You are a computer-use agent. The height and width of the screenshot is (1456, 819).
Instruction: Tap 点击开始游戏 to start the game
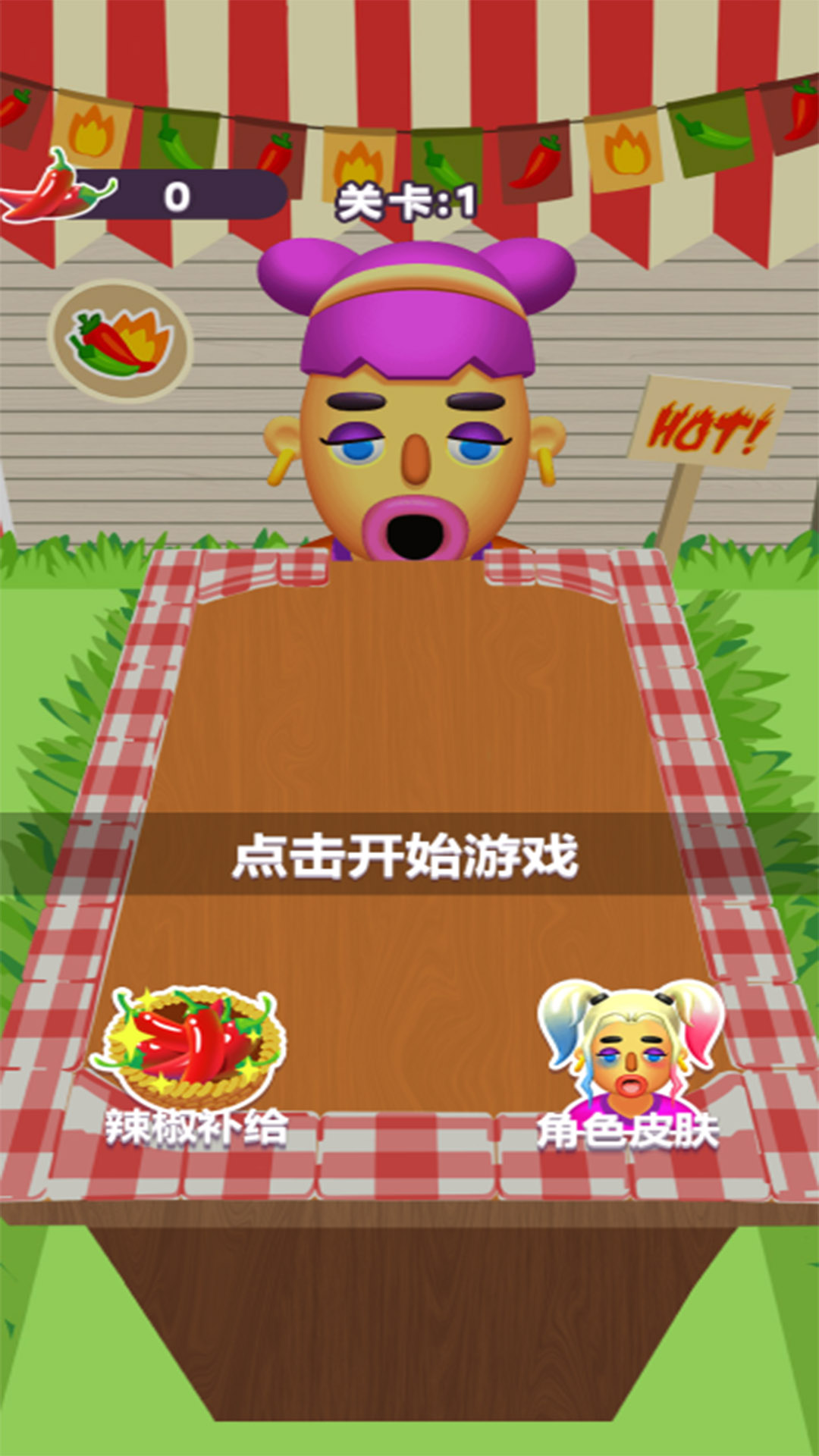click(406, 855)
